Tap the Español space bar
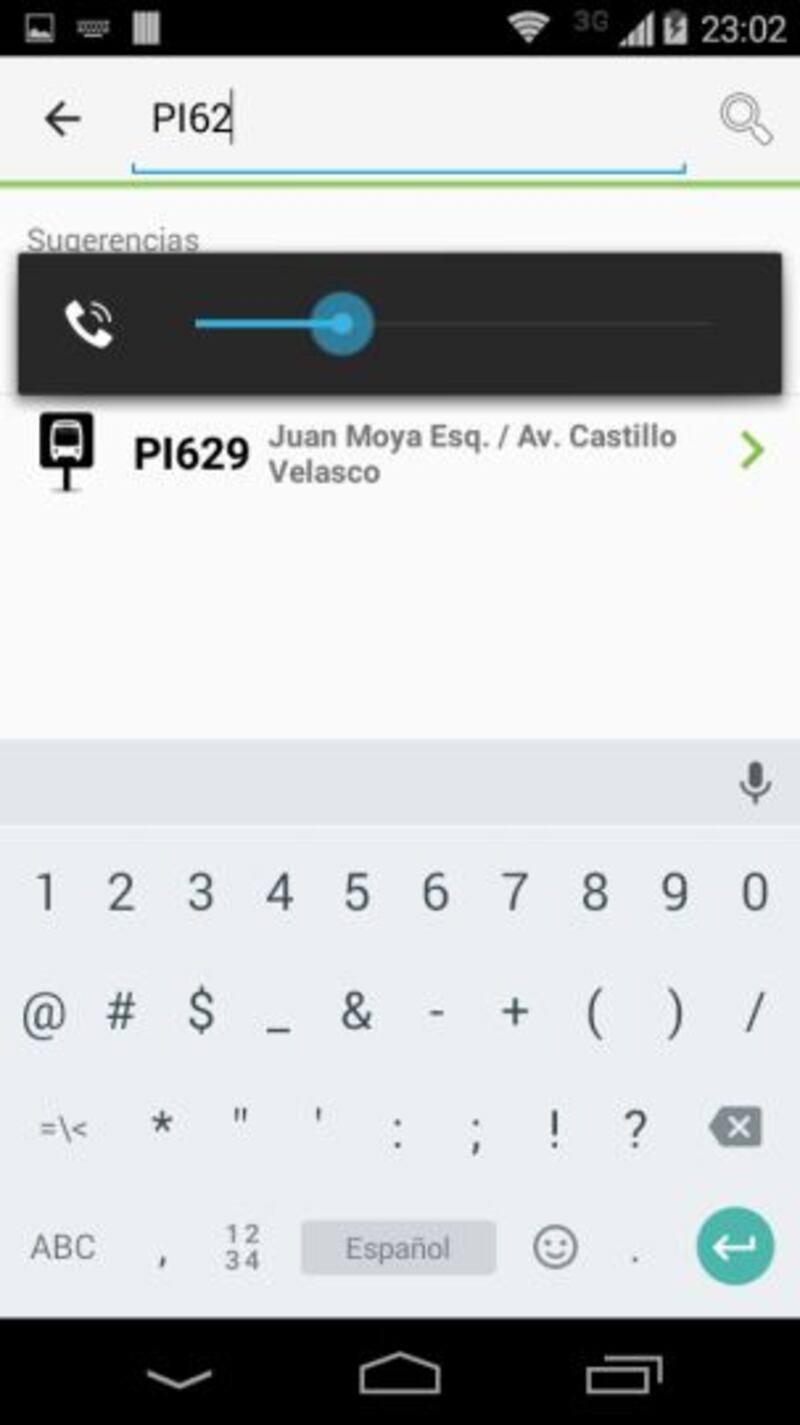800x1425 pixels. coord(398,1247)
